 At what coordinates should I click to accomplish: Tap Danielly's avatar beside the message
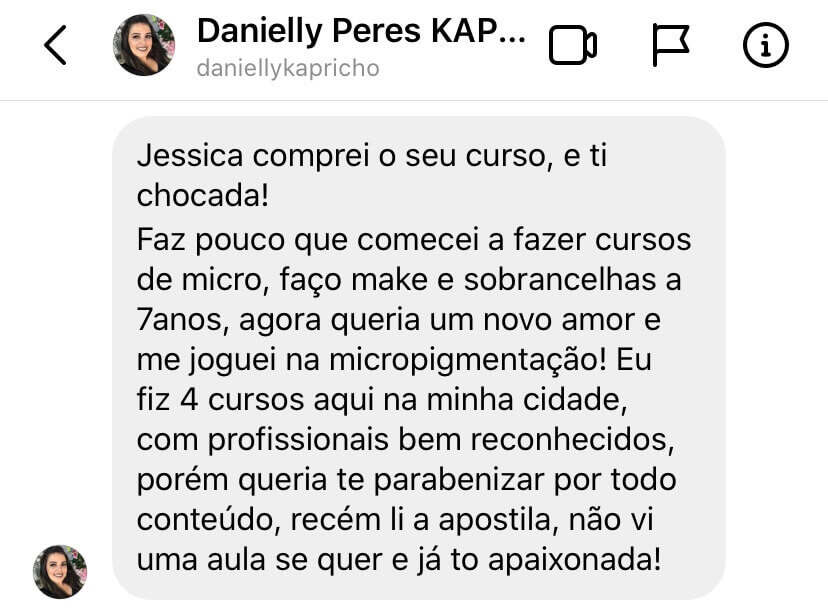pos(60,572)
